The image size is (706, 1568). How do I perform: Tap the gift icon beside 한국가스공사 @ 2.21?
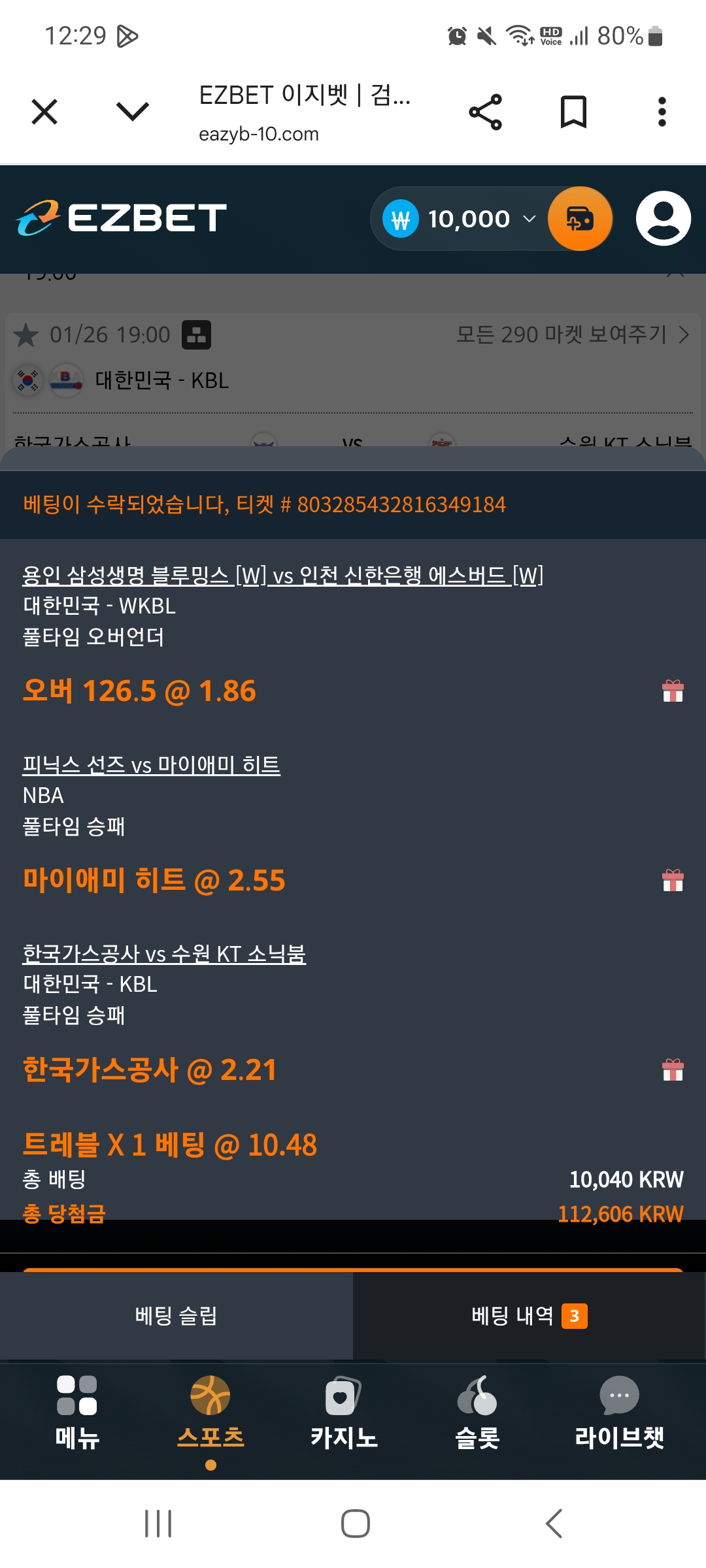[673, 1070]
